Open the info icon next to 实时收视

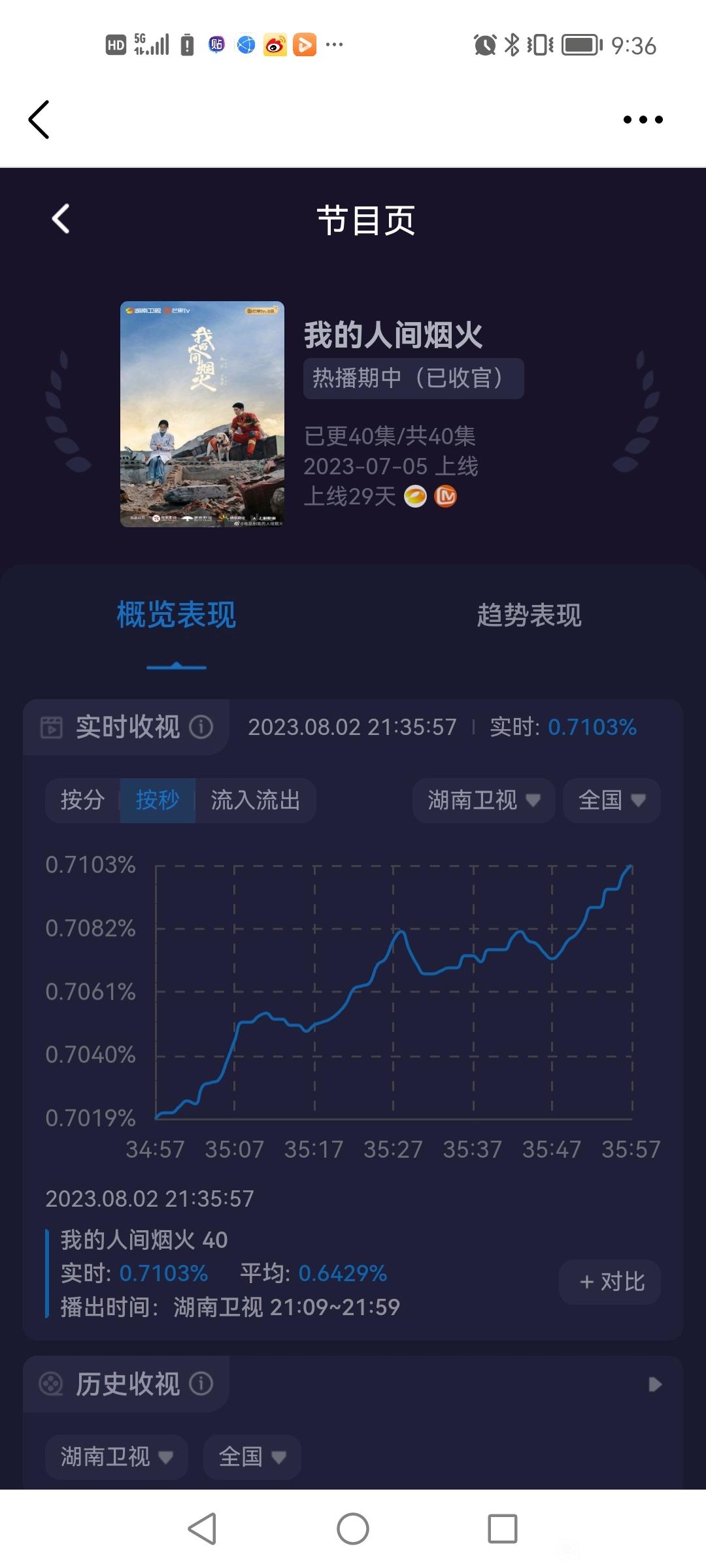click(201, 727)
